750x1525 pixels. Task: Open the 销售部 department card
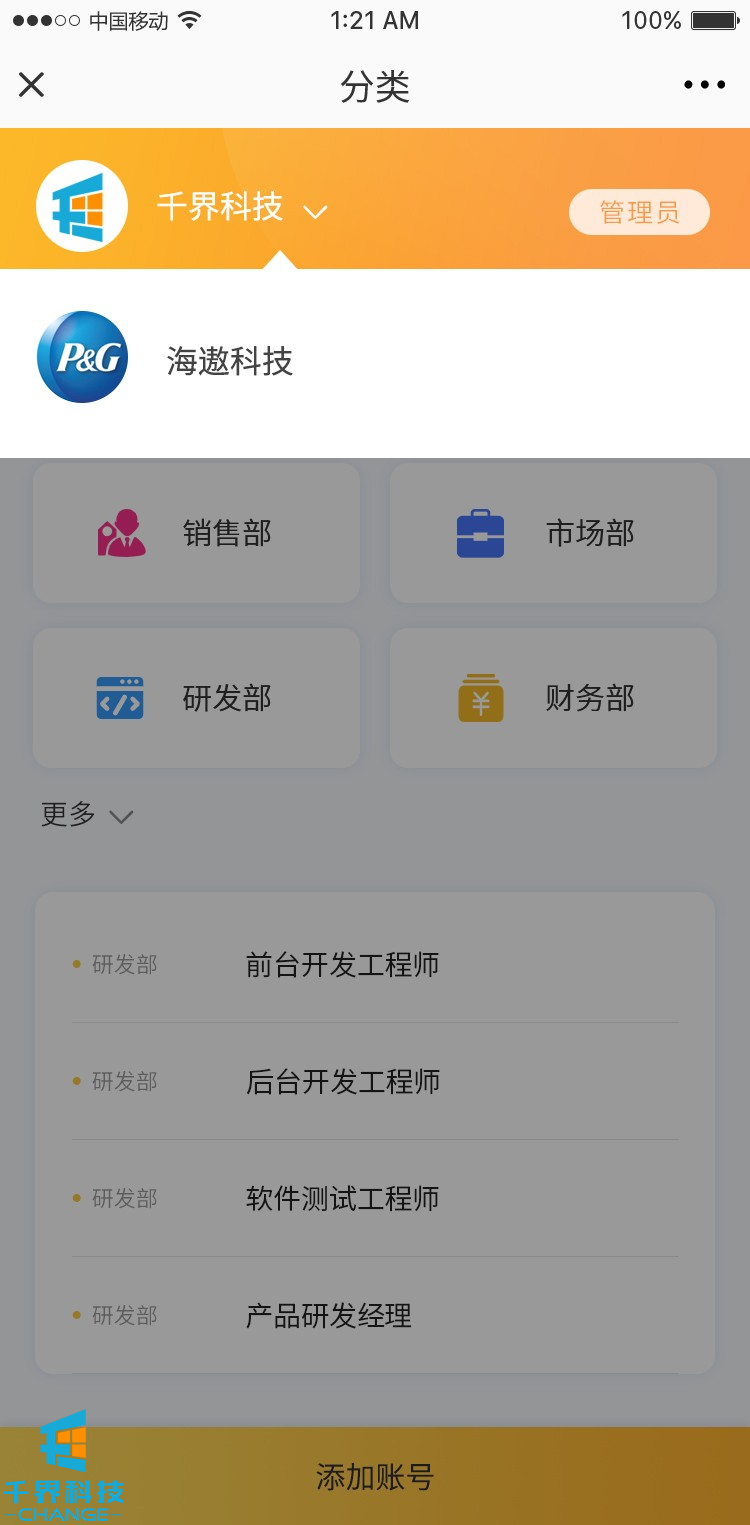click(196, 533)
